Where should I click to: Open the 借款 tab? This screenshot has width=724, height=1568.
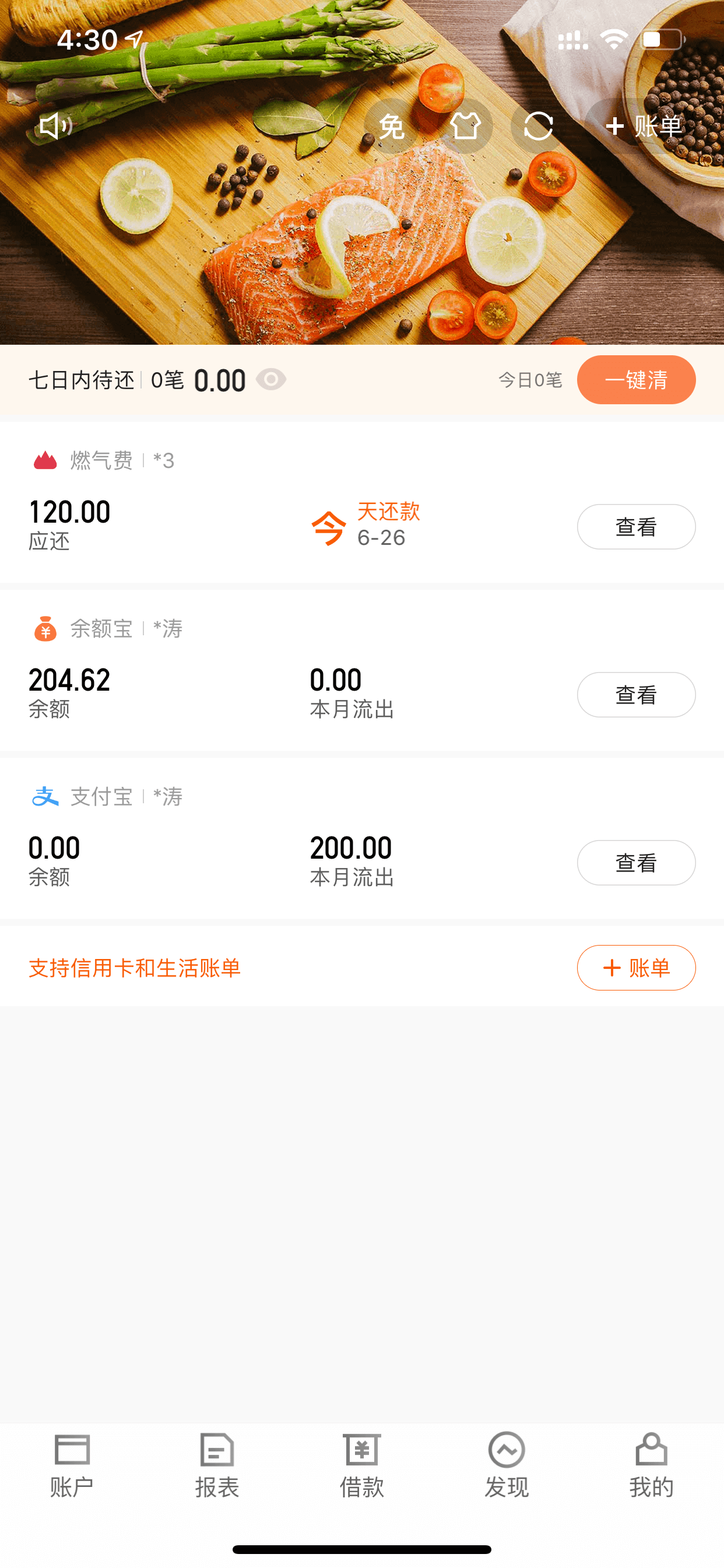(x=361, y=1466)
